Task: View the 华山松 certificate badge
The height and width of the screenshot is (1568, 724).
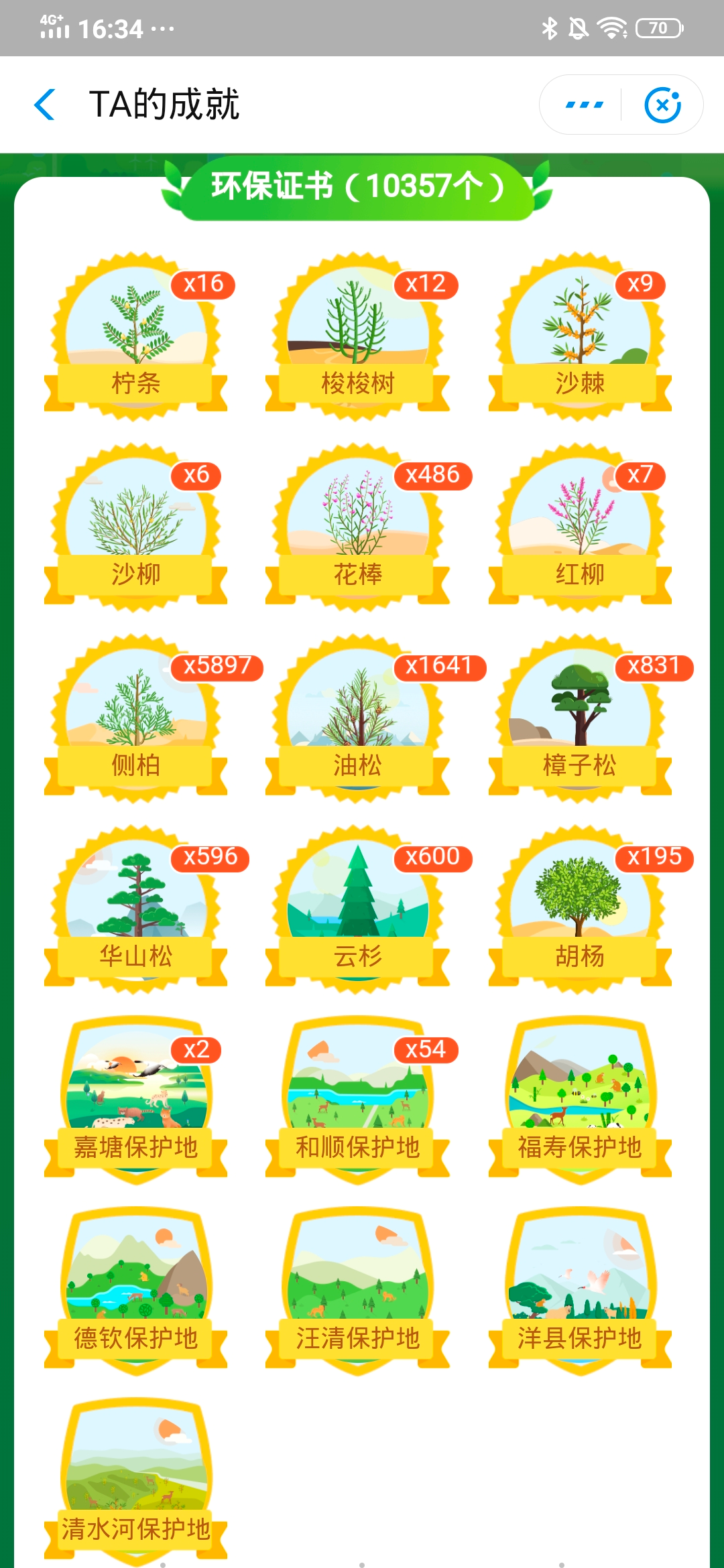Action: [136, 908]
